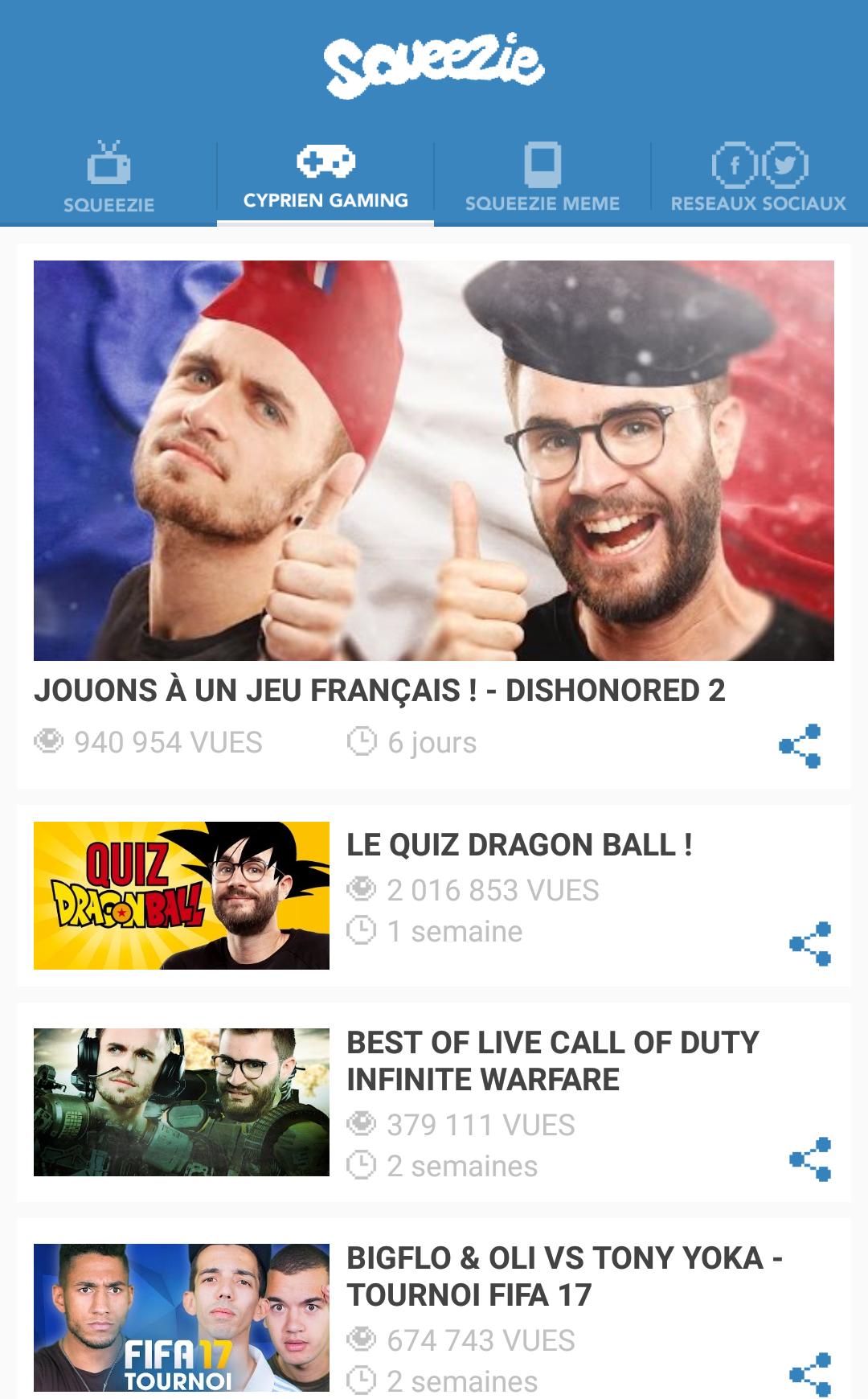Viewport: 868px width, 1399px height.
Task: Open the Twitter icon in Reseaux Sociaux
Action: [784, 165]
